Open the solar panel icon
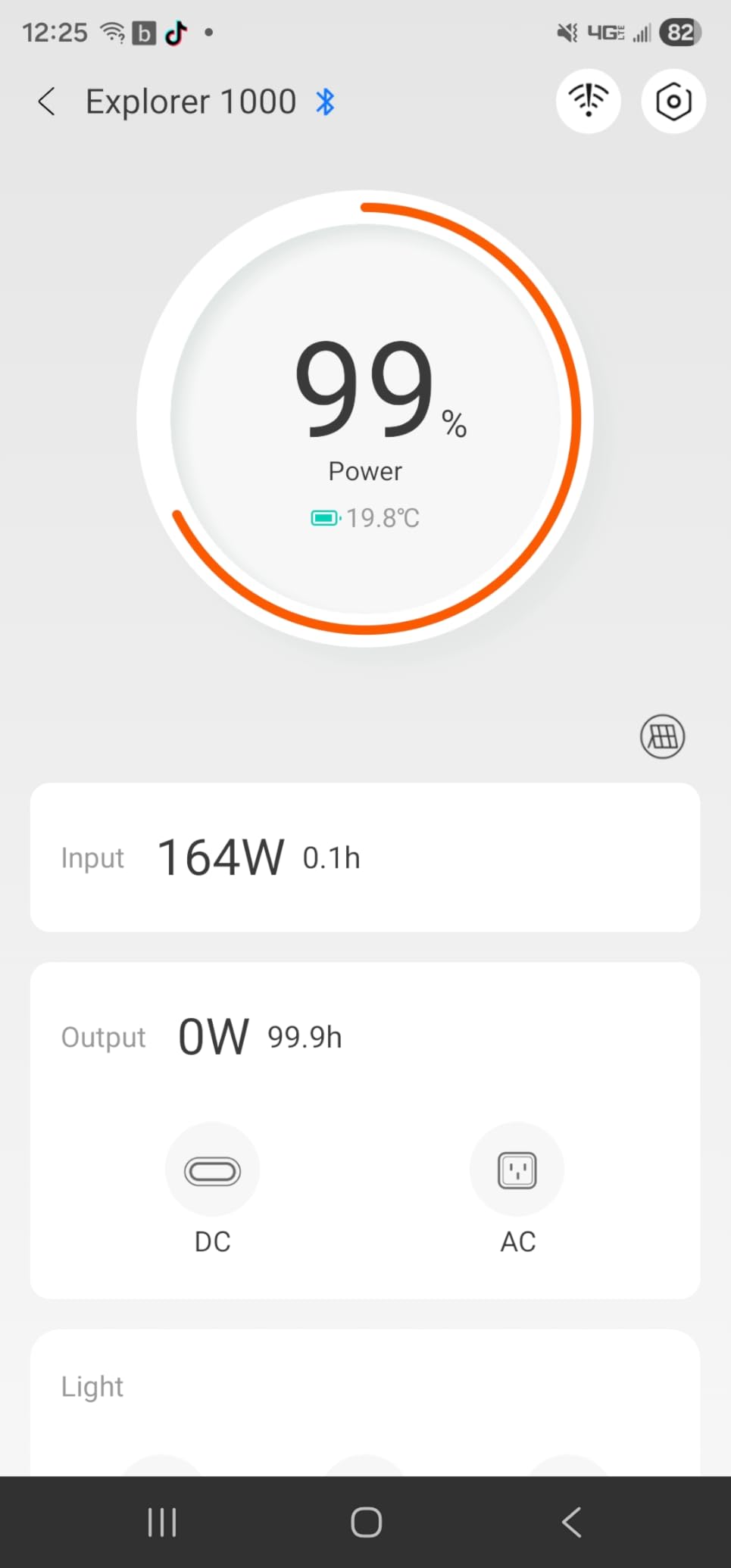 663,736
